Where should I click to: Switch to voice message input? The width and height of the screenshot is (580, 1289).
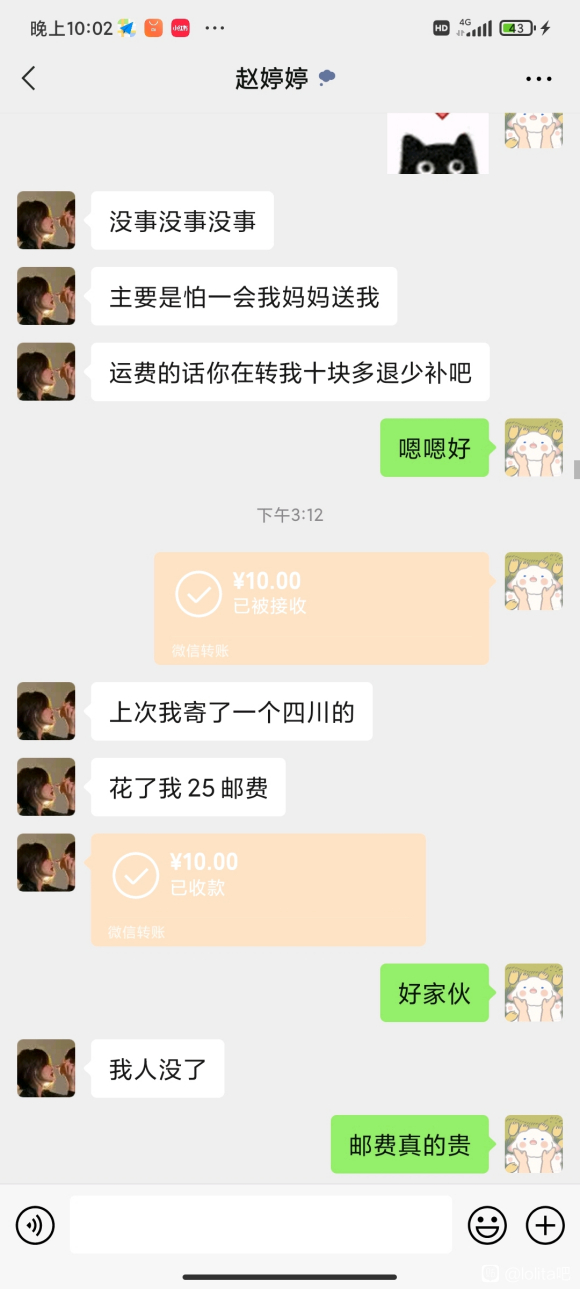coord(35,1225)
